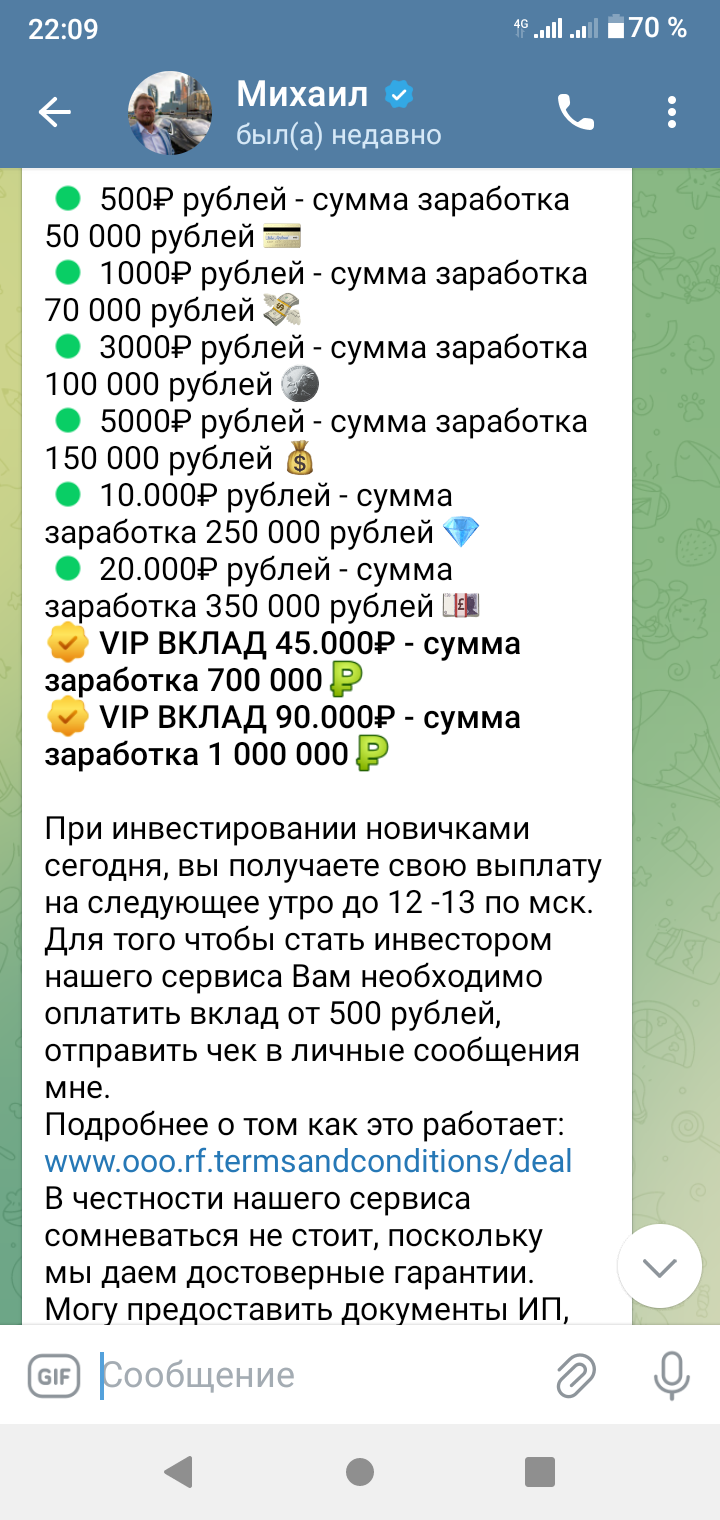This screenshot has width=720, height=1520.
Task: Start a voice call with Михаил
Action: pyautogui.click(x=575, y=113)
